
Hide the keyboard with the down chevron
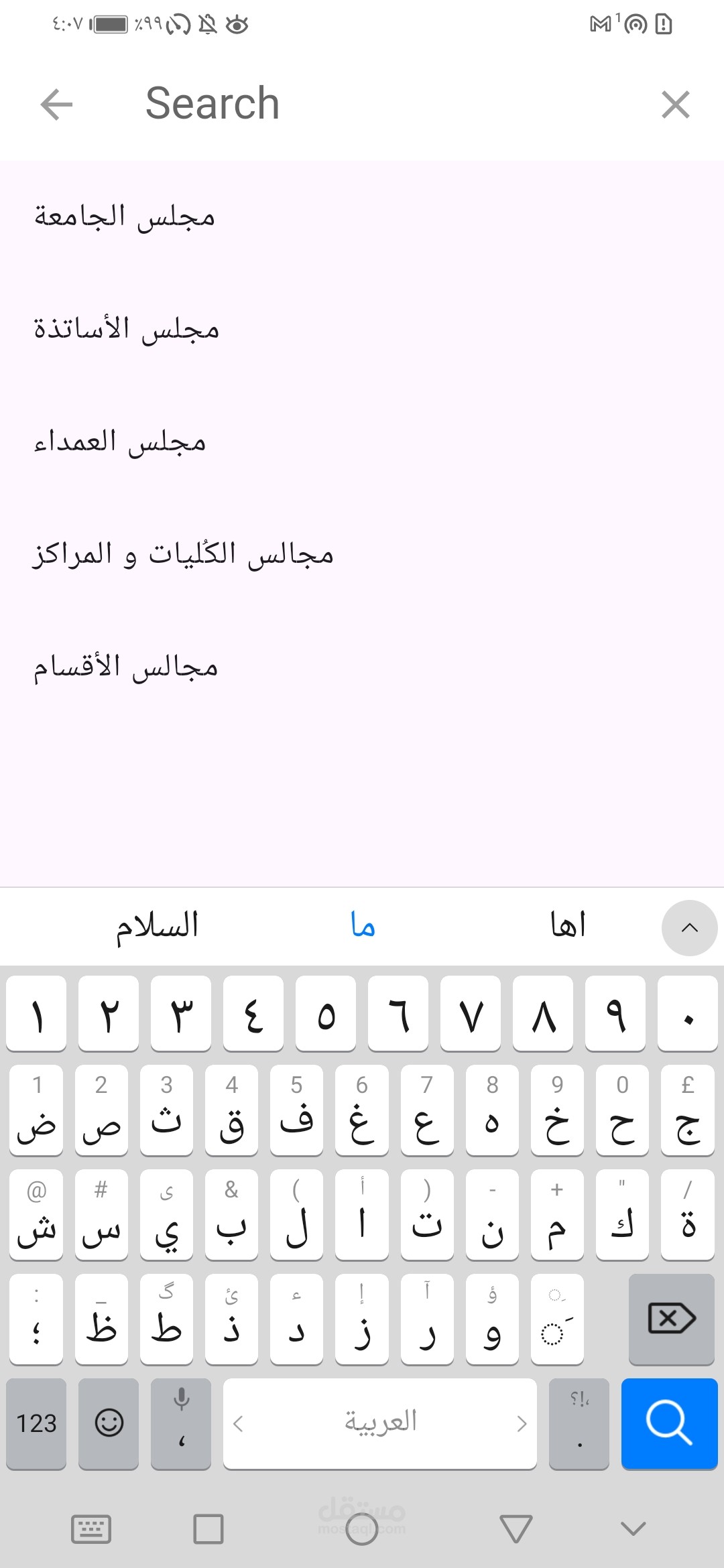pos(633,1528)
